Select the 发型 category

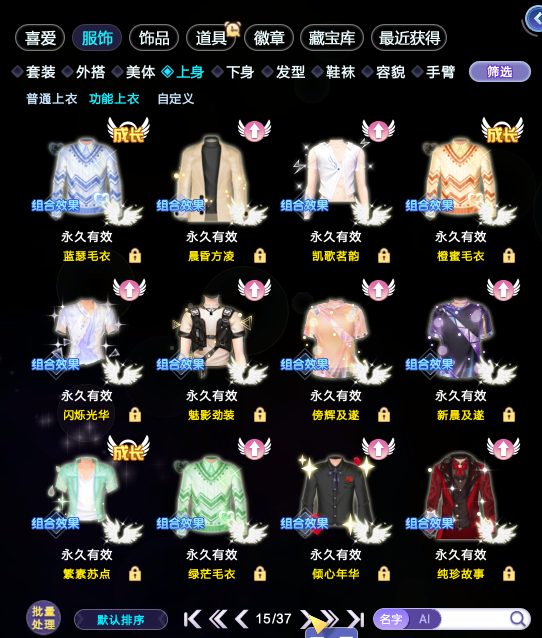tap(284, 72)
